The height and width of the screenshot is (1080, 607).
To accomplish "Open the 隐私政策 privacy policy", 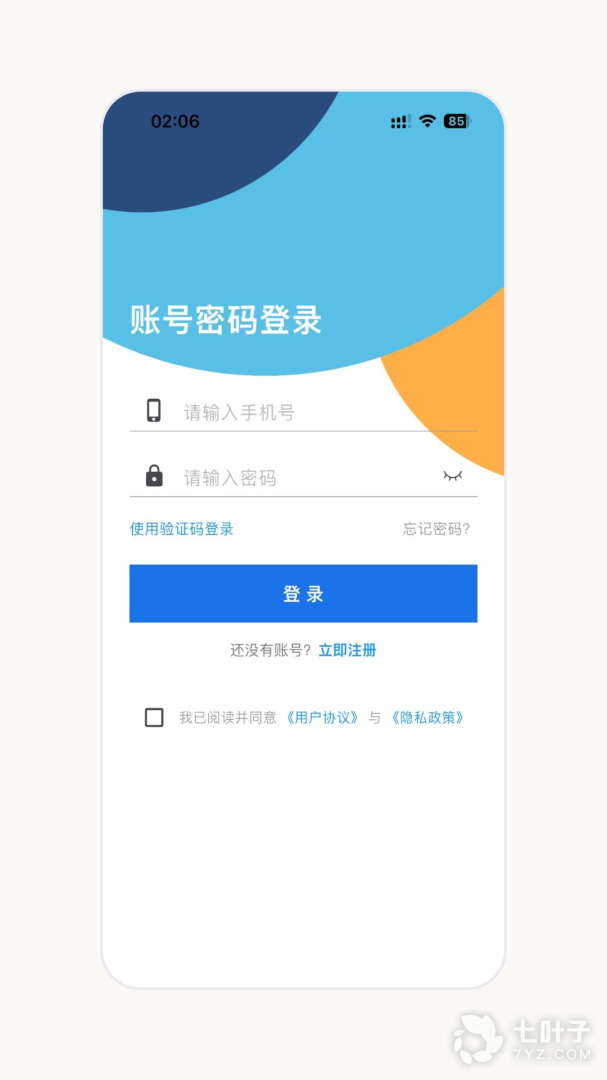I will (427, 718).
